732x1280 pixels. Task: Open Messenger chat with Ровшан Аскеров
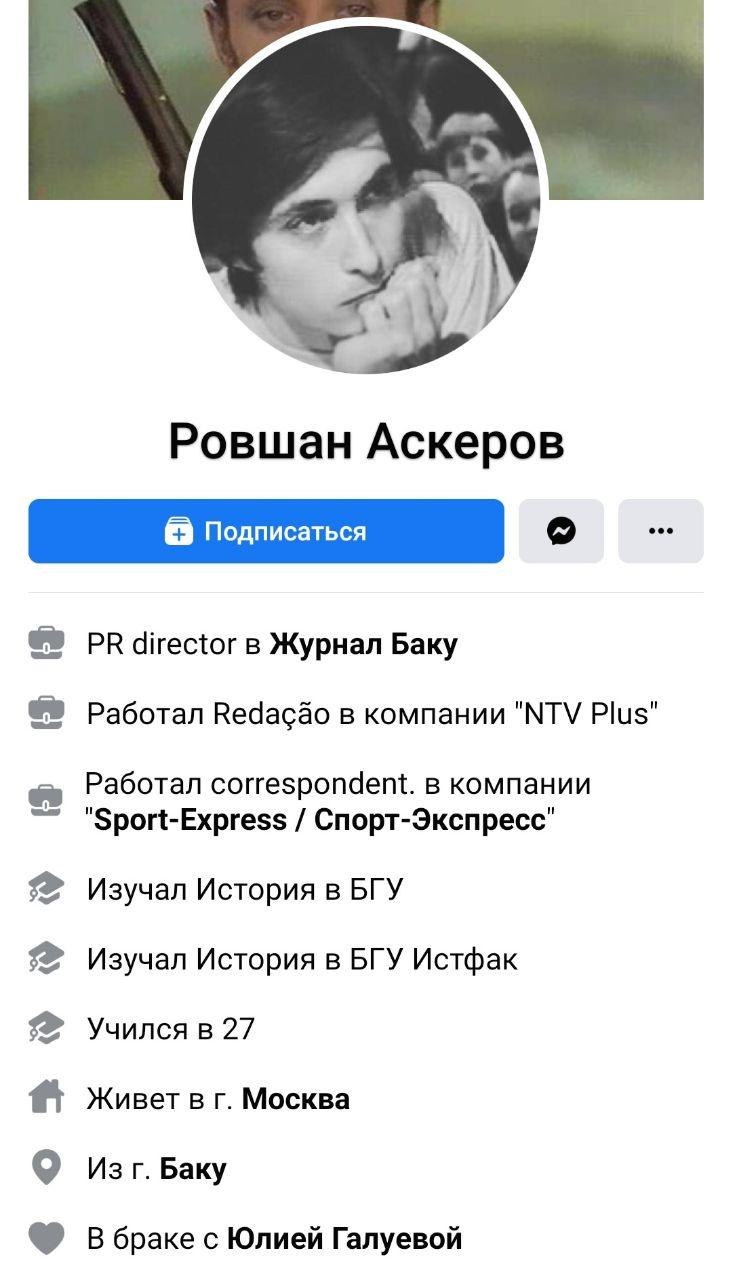point(561,531)
